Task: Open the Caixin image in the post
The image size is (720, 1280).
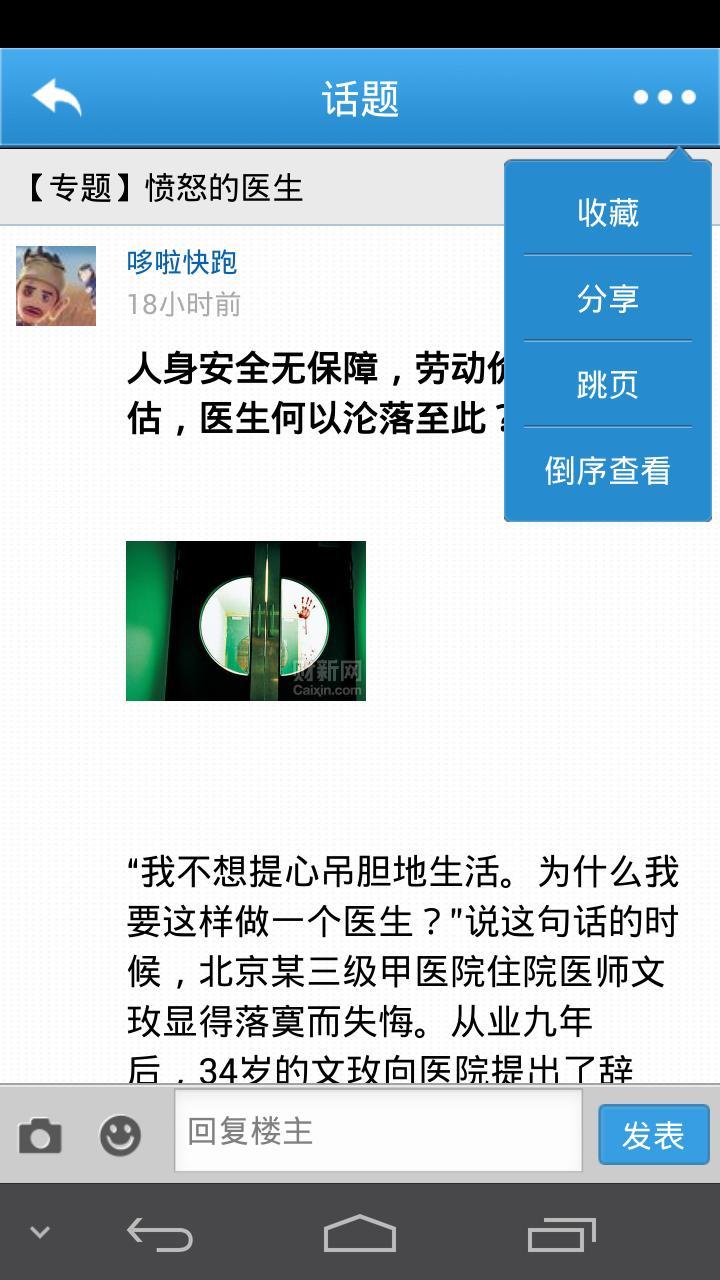Action: point(246,621)
